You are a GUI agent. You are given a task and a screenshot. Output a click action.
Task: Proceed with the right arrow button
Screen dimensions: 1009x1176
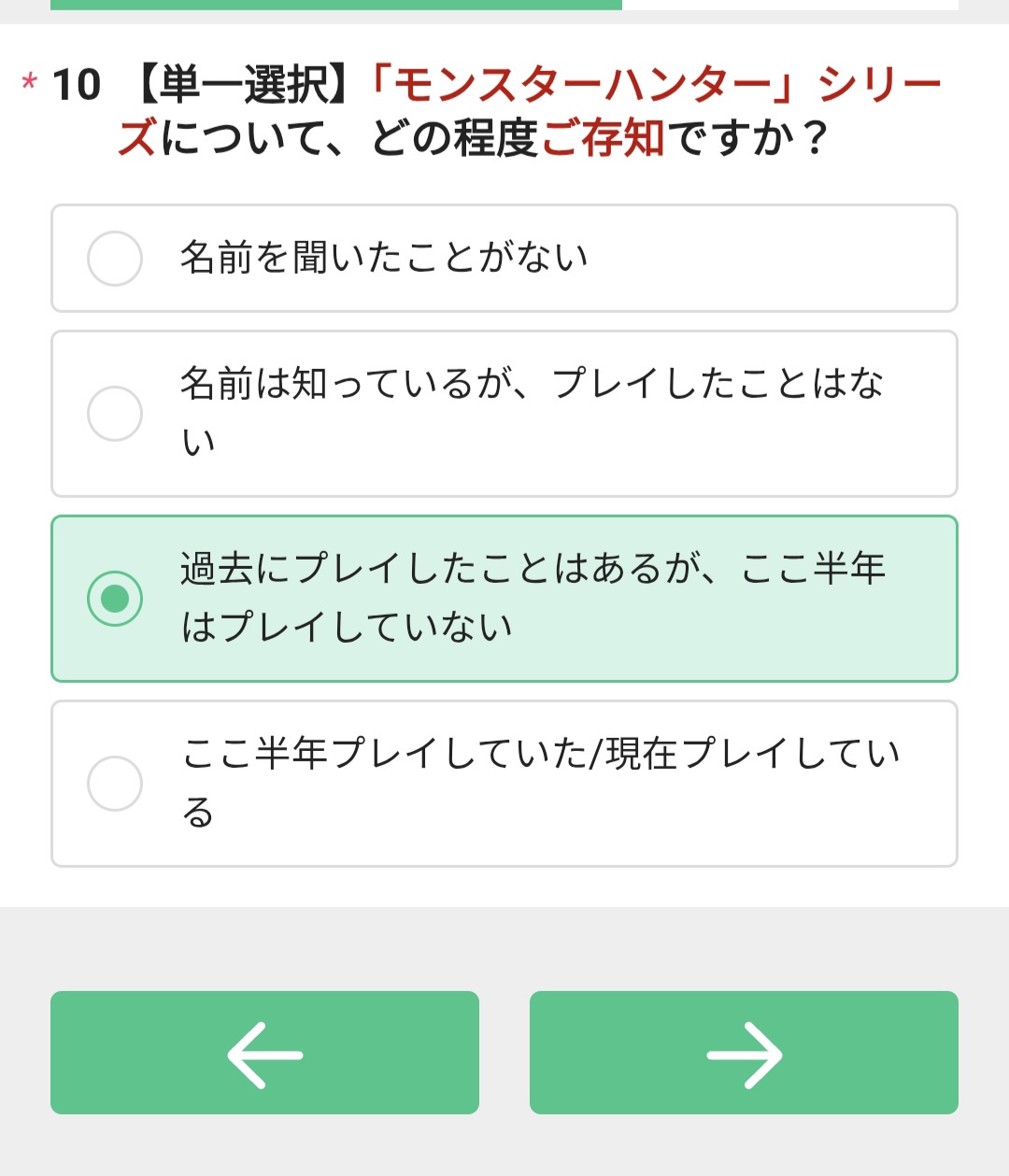tap(744, 1053)
